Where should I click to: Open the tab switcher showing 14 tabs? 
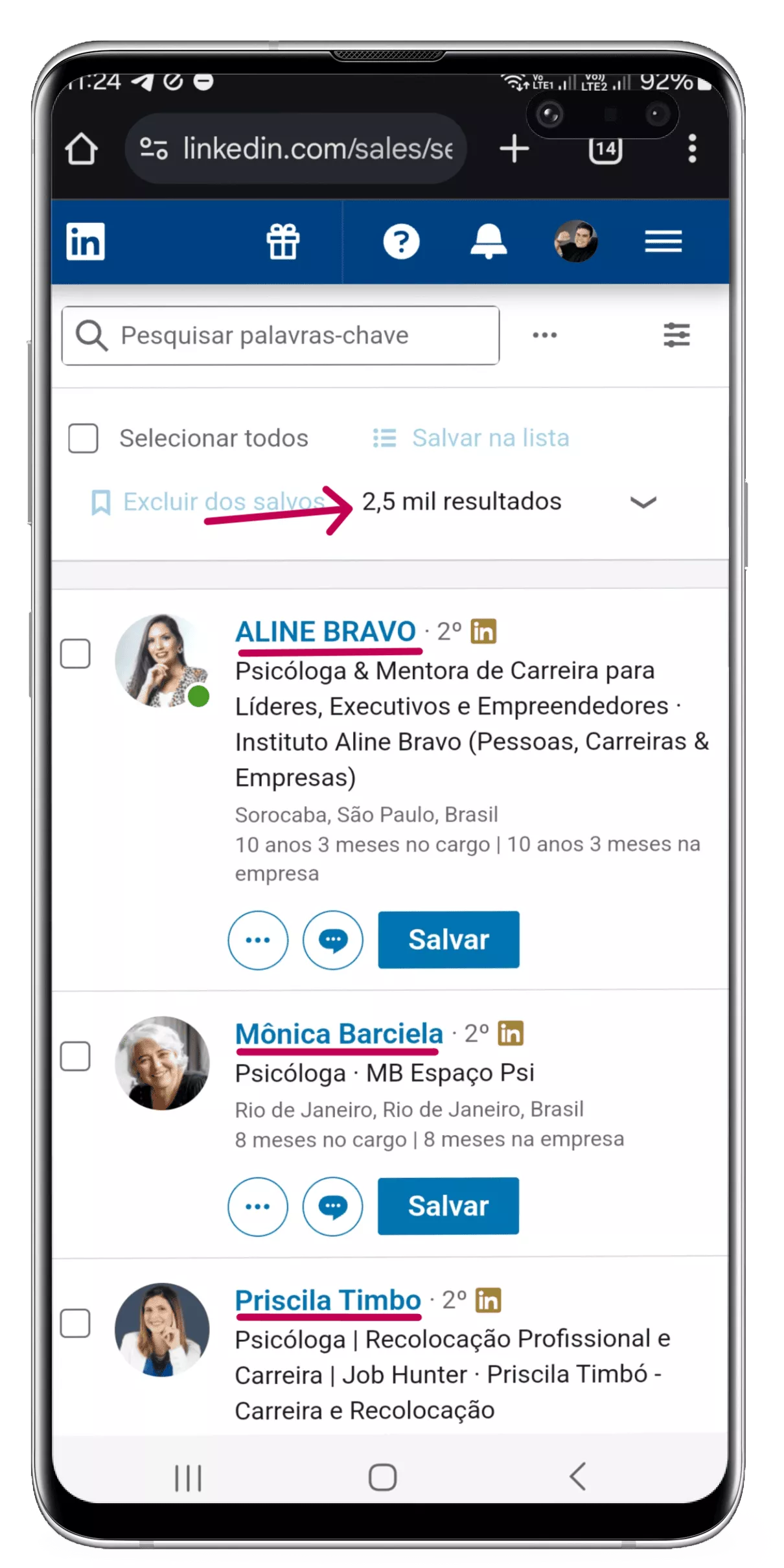tap(605, 150)
